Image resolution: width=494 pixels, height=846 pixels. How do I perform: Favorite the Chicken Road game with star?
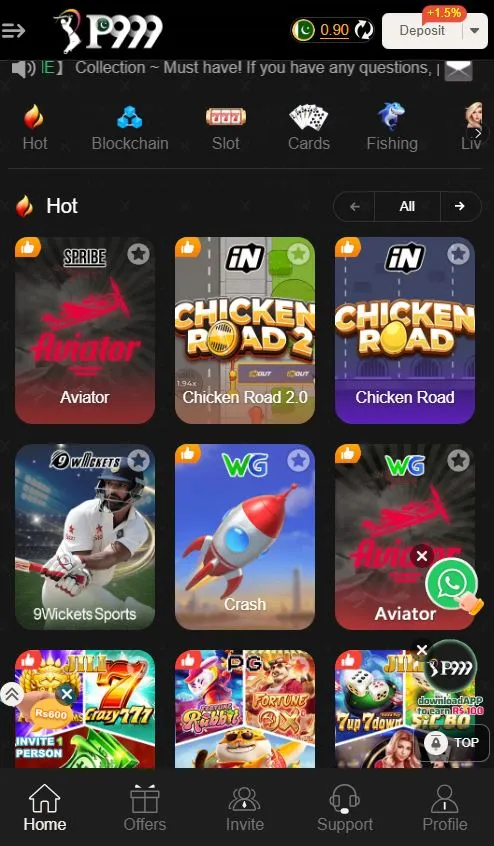[x=458, y=253]
